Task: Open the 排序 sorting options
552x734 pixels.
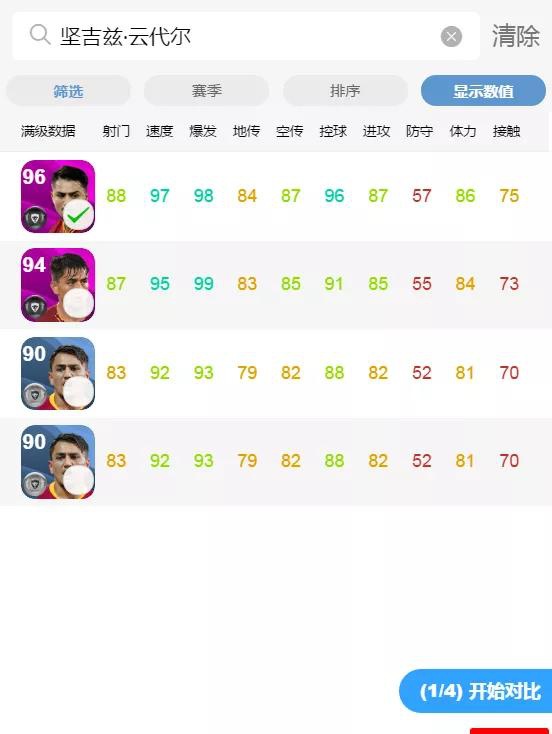Action: [x=345, y=91]
